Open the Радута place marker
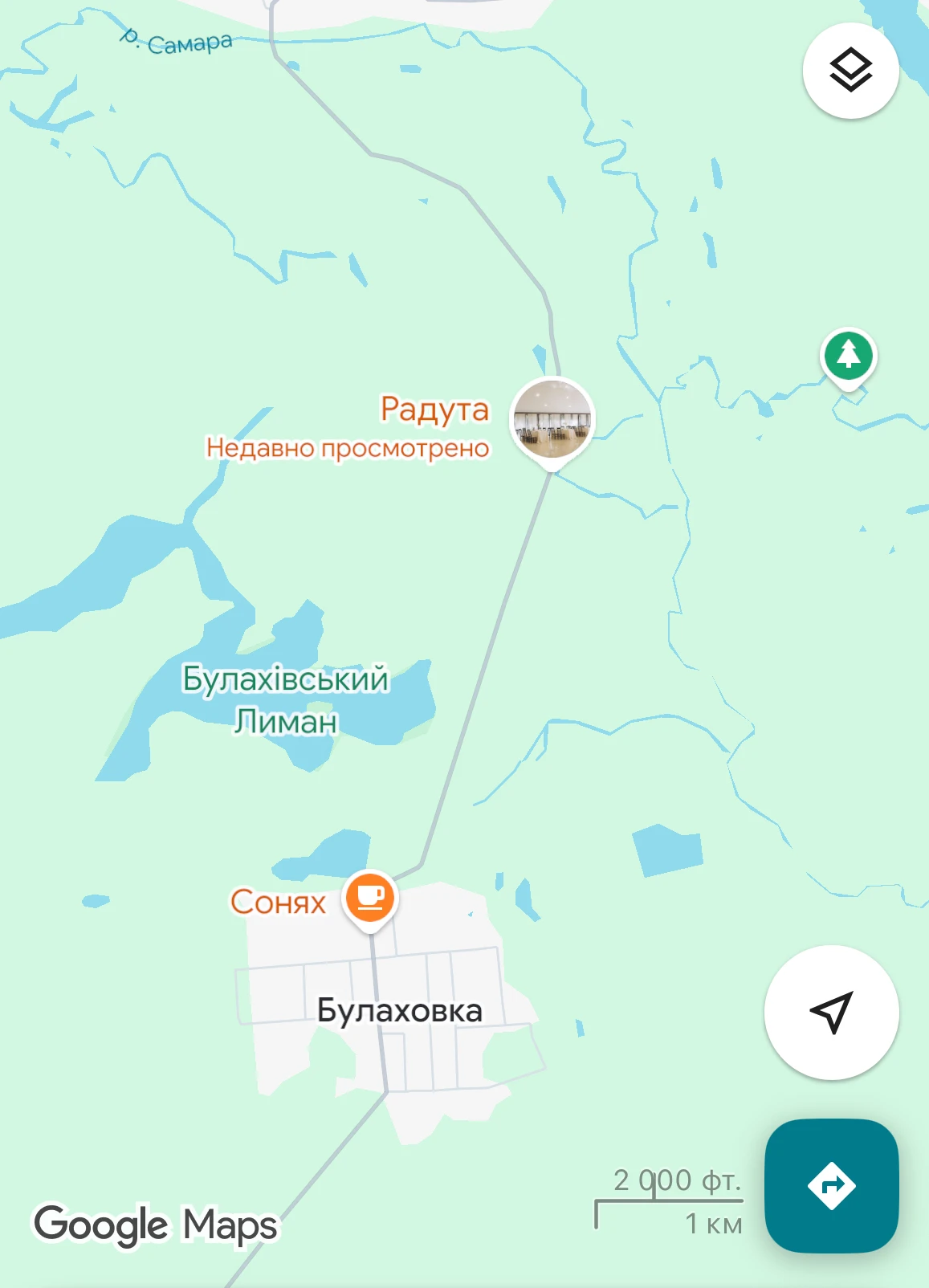Viewport: 929px width, 1288px height. [x=552, y=420]
